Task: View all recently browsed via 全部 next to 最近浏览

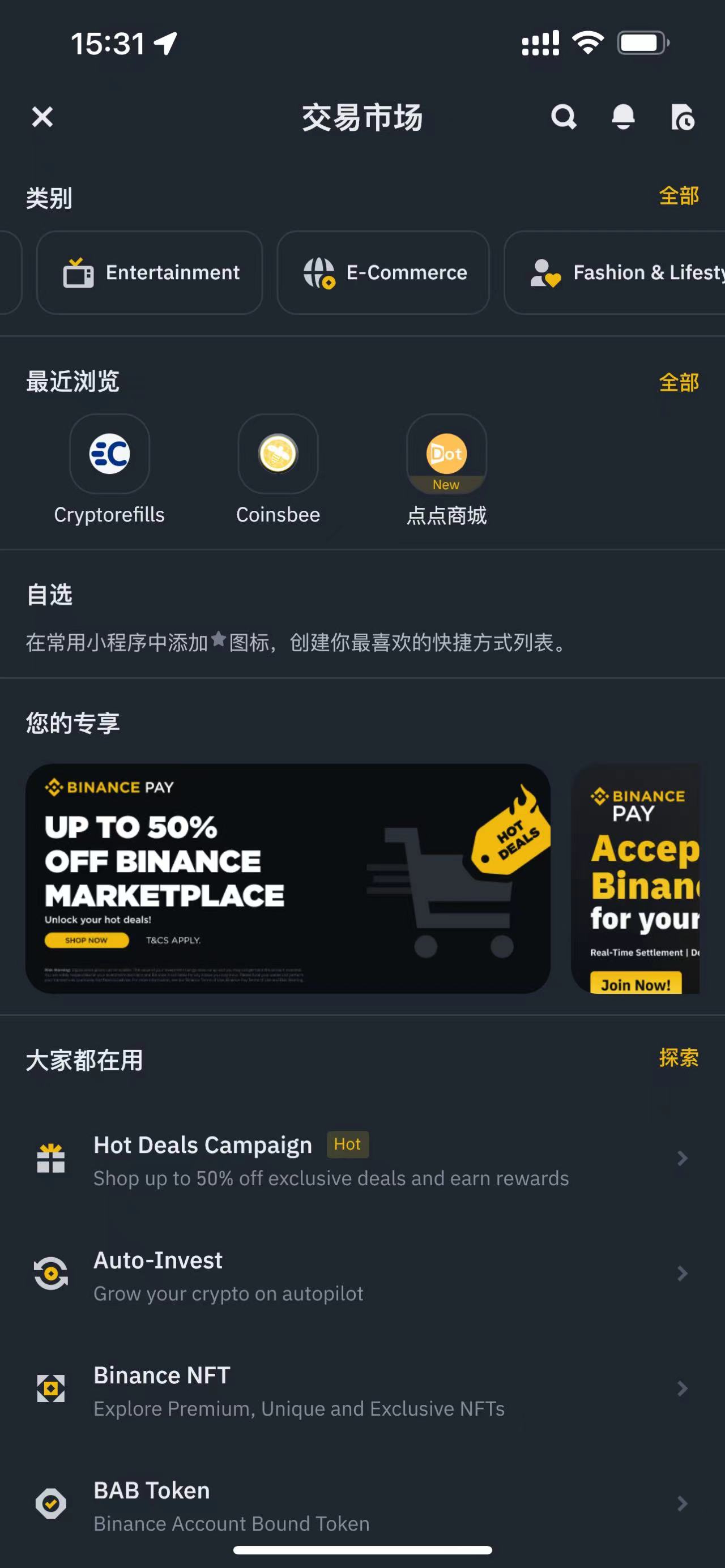Action: pyautogui.click(x=678, y=382)
